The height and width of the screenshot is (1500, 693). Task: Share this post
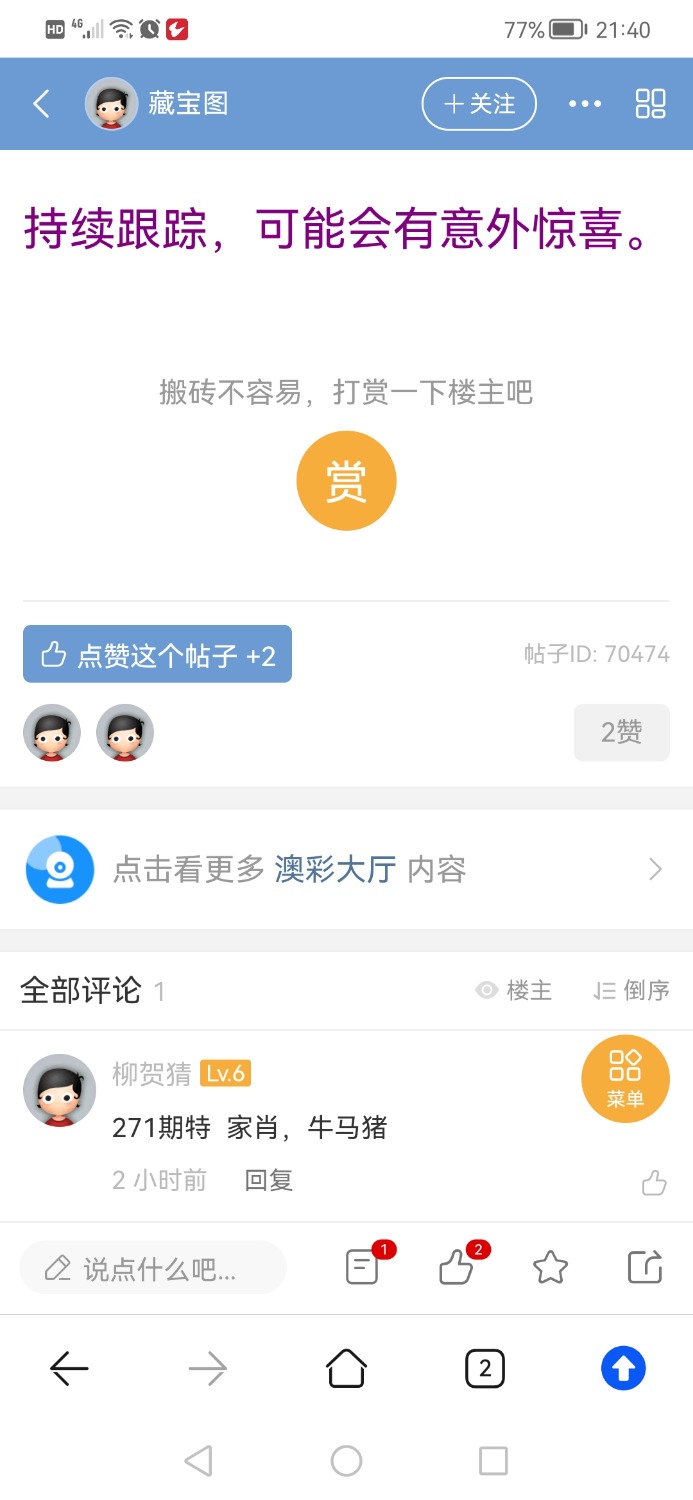[x=645, y=1268]
